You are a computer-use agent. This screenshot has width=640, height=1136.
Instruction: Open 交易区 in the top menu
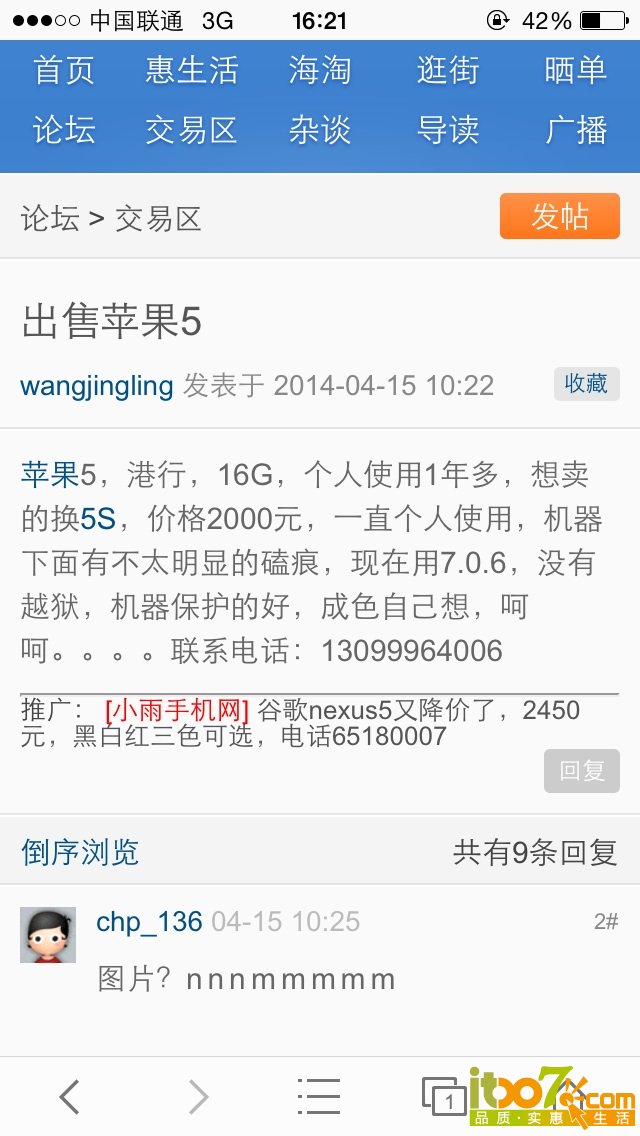click(x=191, y=130)
